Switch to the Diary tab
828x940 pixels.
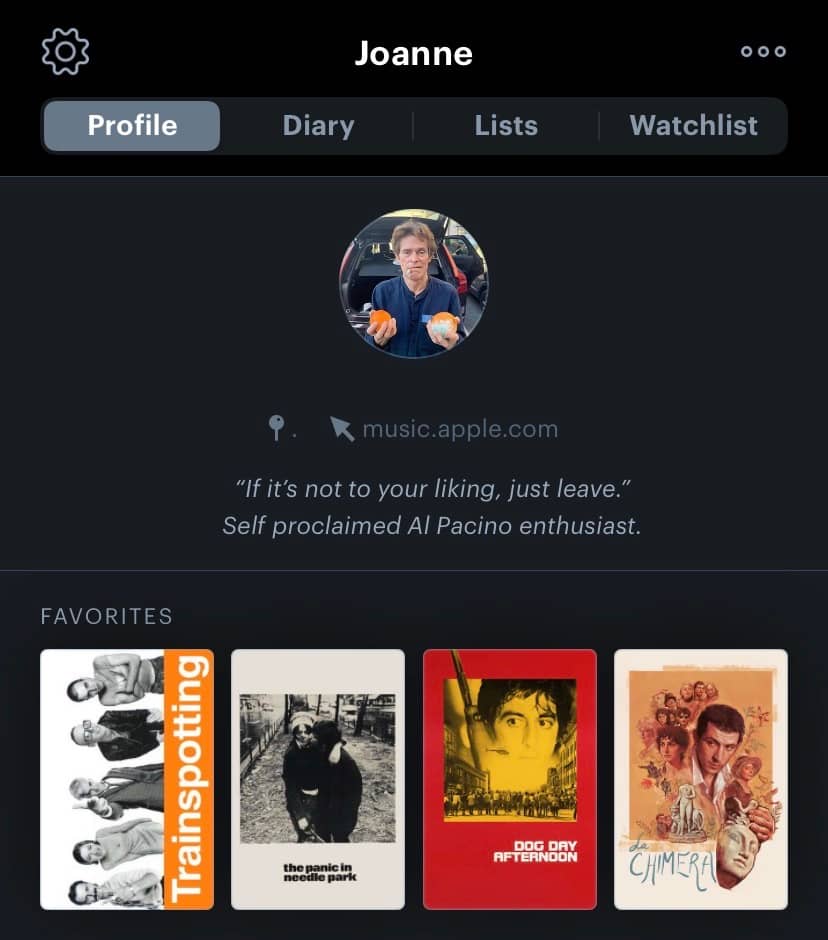[318, 126]
